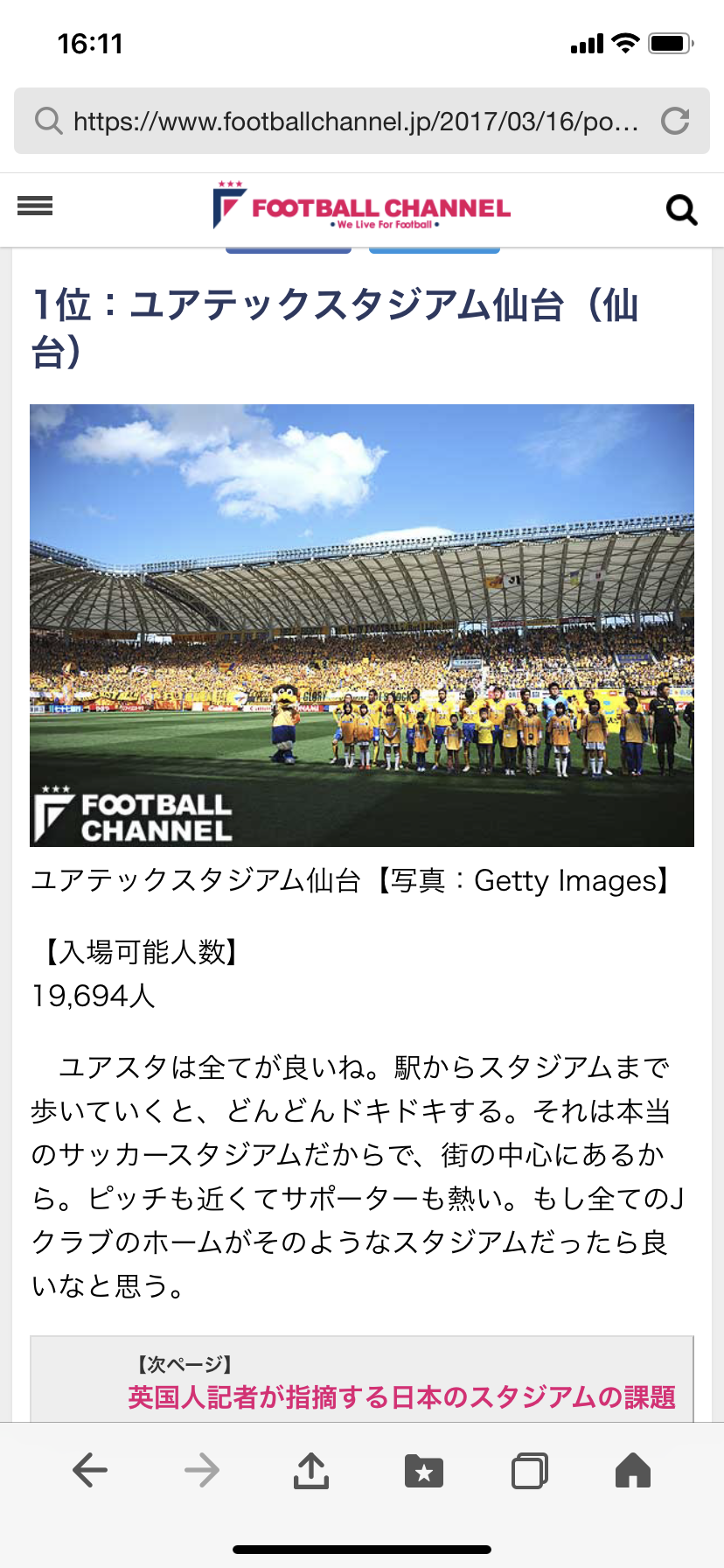
Task: Share this page
Action: pyautogui.click(x=311, y=1470)
